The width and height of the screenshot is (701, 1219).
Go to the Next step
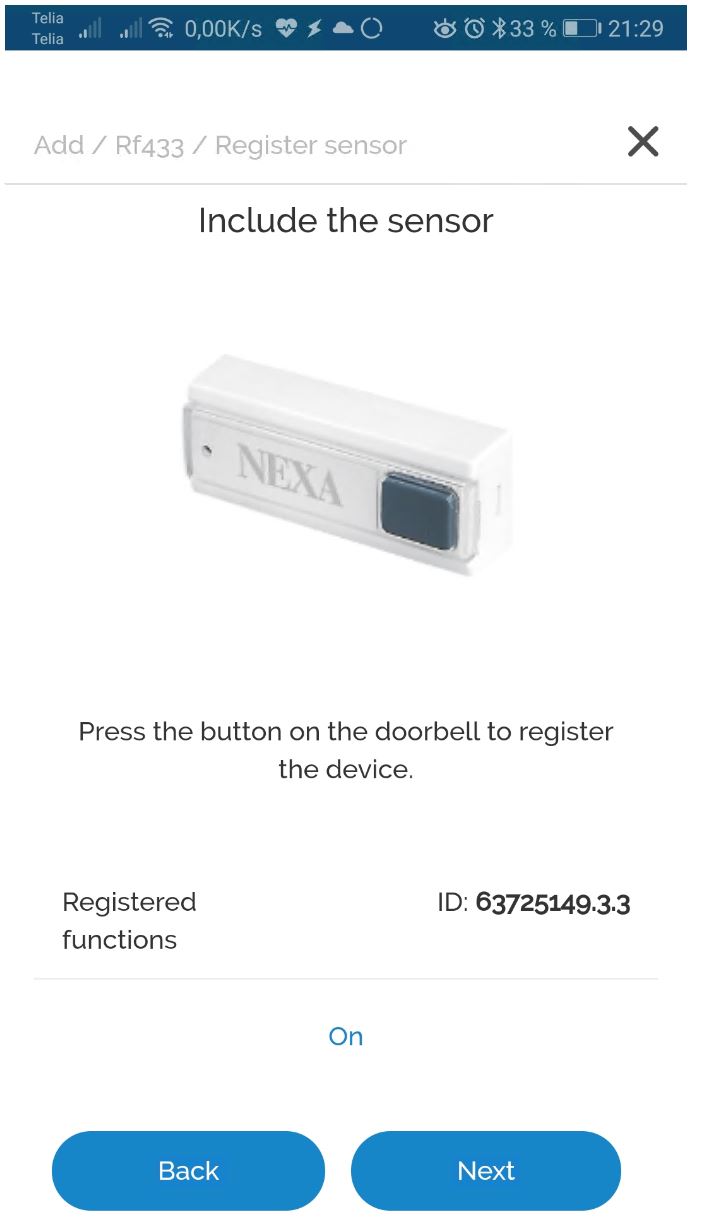click(x=486, y=1170)
